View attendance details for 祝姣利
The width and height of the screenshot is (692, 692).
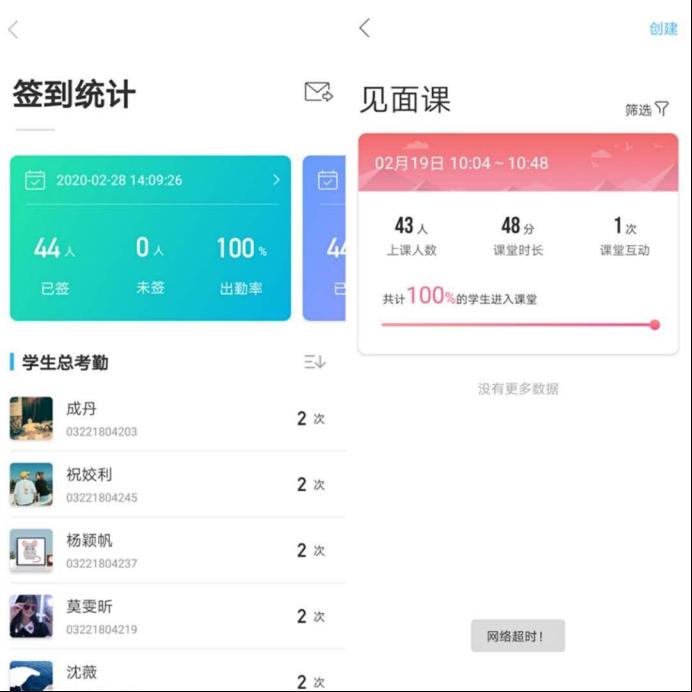[x=170, y=484]
